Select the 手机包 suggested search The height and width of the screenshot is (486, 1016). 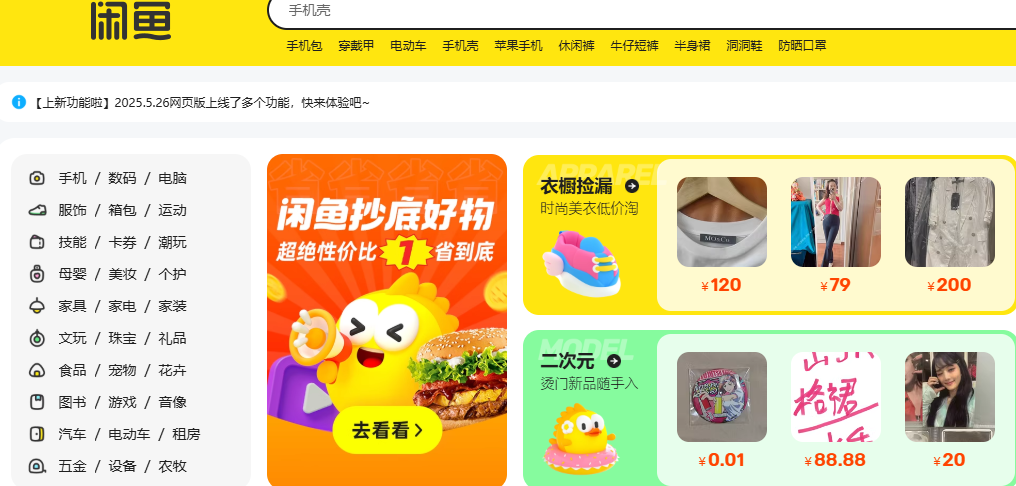(304, 46)
